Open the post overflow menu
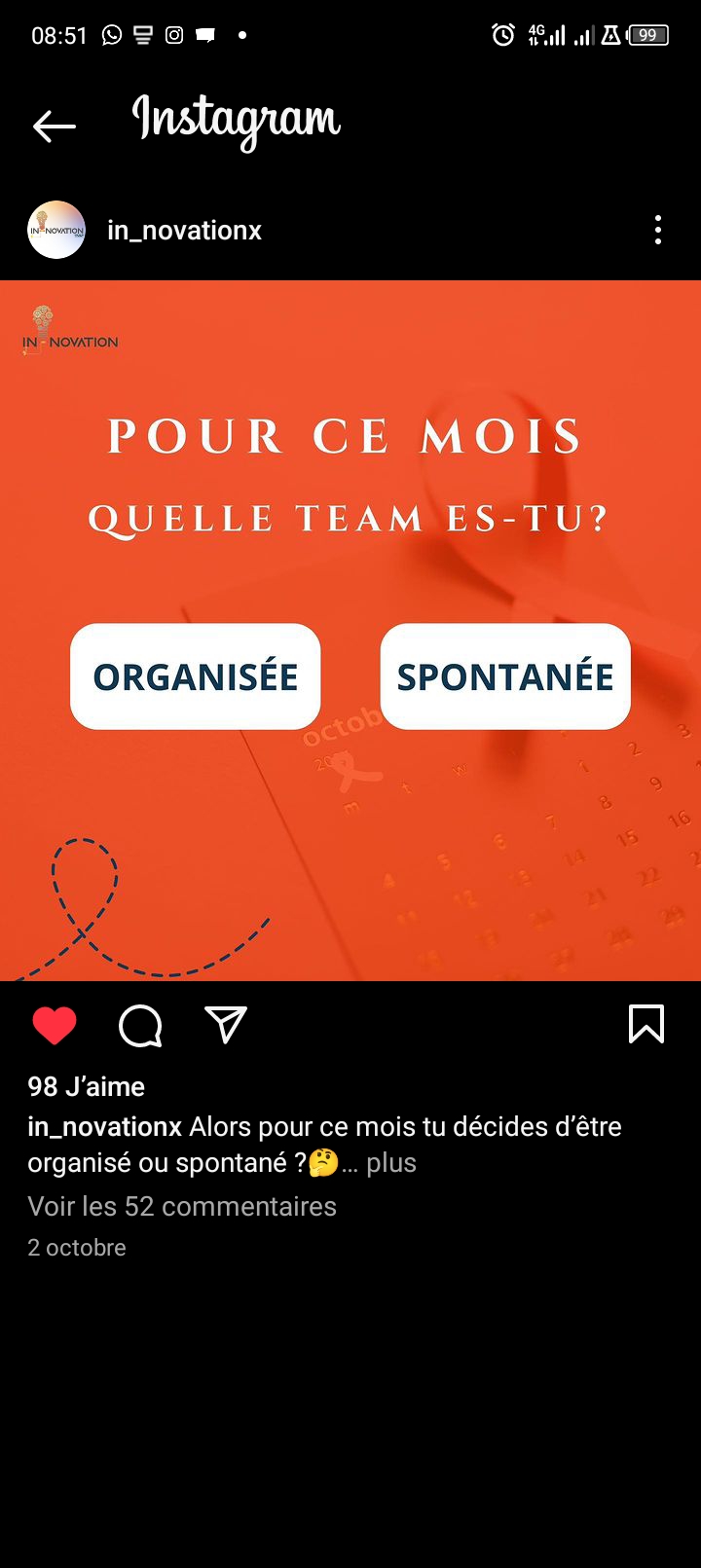Image resolution: width=701 pixels, height=1568 pixels. pos(658,231)
